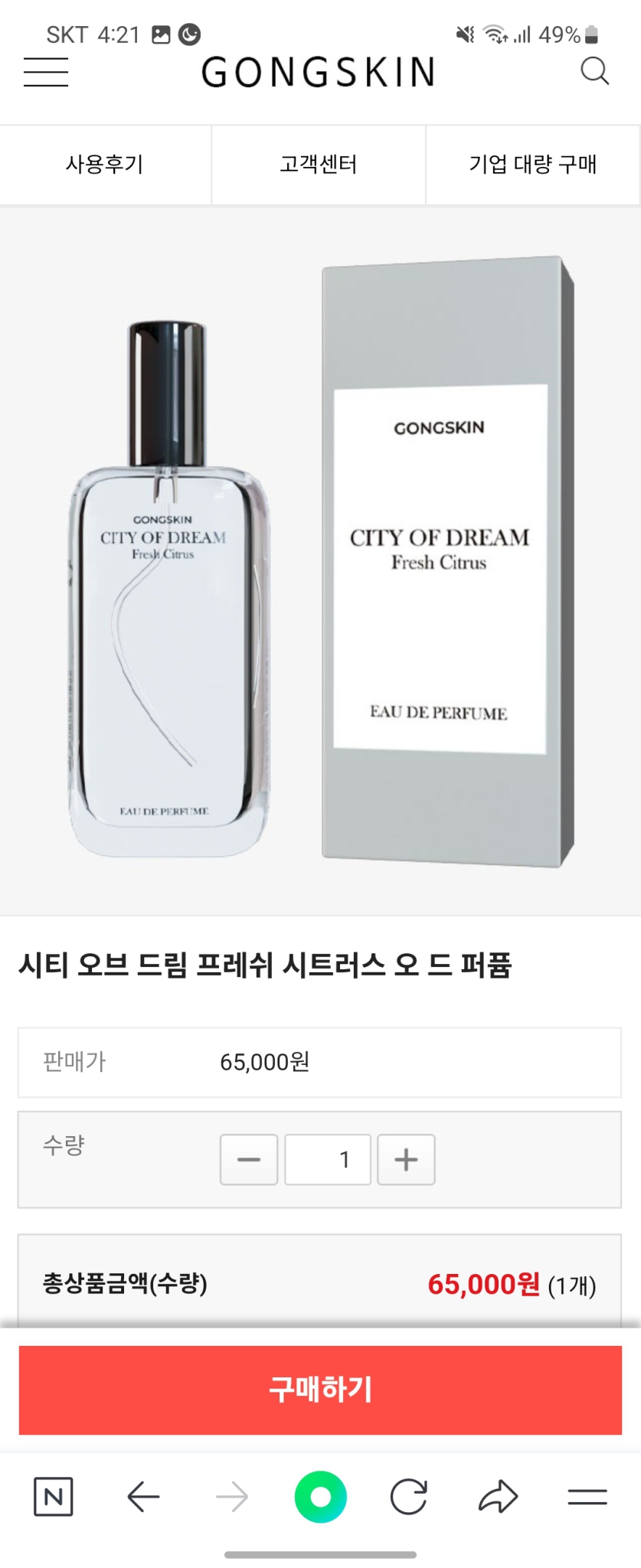This screenshot has width=641, height=1568.
Task: Select the 기업 대량 구매 bulk purchase menu
Action: coord(533,164)
